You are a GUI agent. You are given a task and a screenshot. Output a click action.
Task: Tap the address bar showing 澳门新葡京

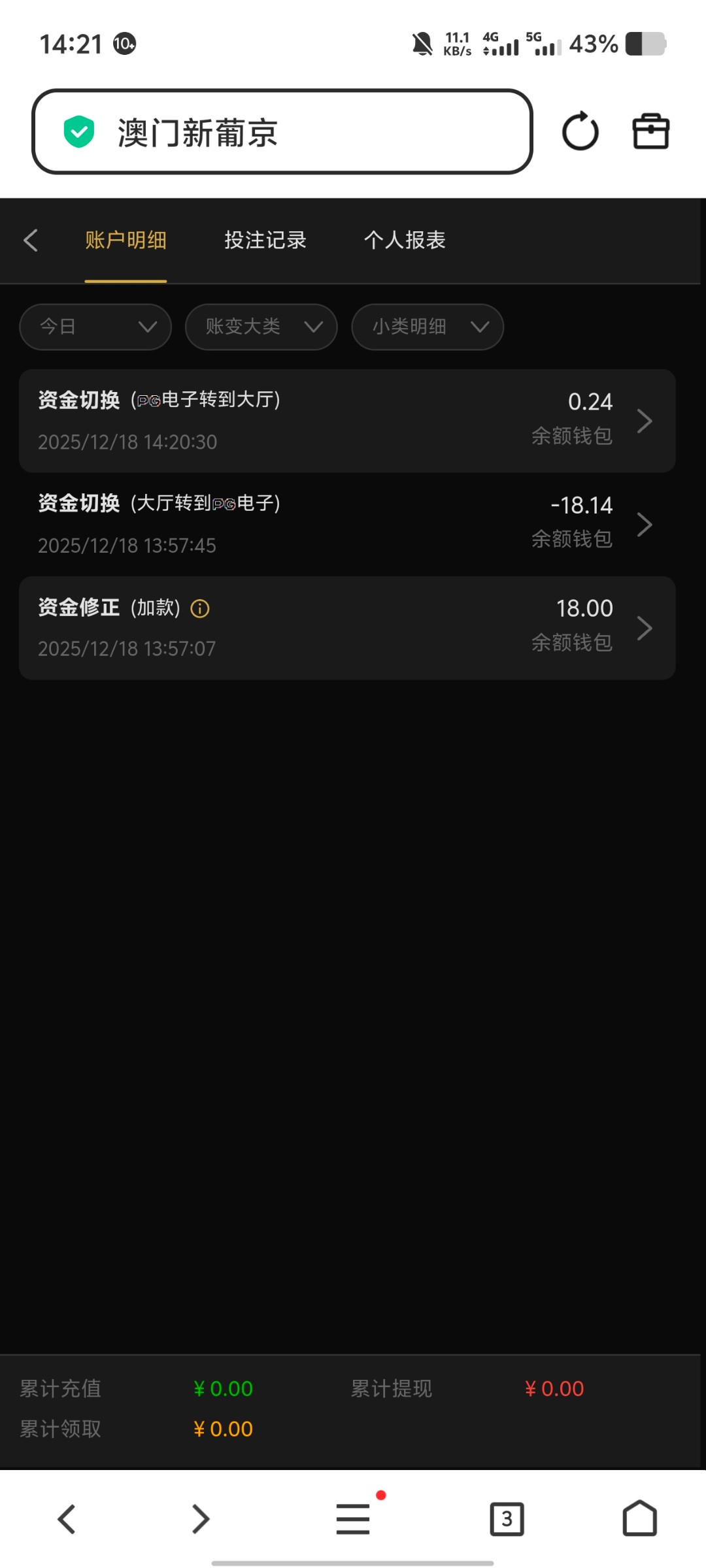281,132
